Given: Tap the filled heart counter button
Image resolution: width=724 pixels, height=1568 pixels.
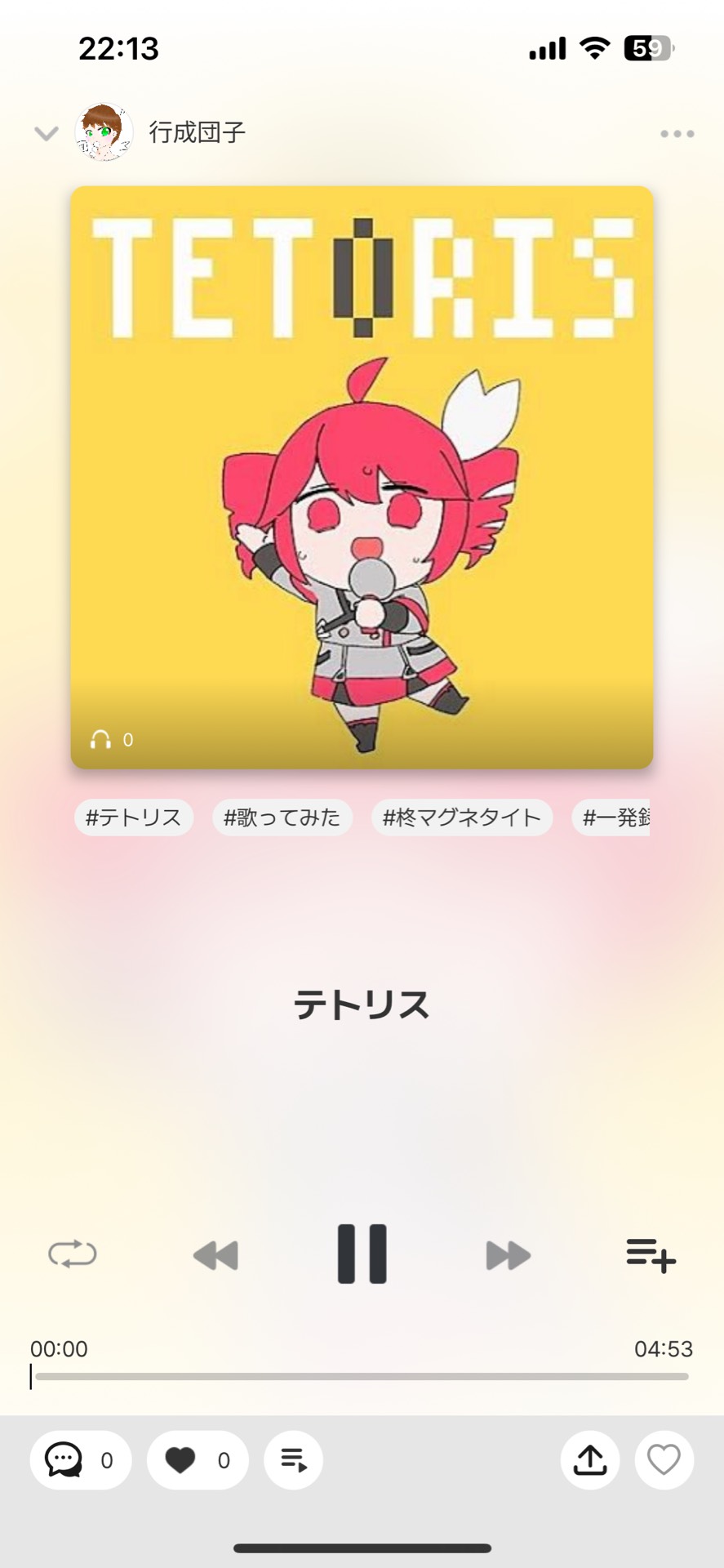Looking at the screenshot, I should 198,1459.
